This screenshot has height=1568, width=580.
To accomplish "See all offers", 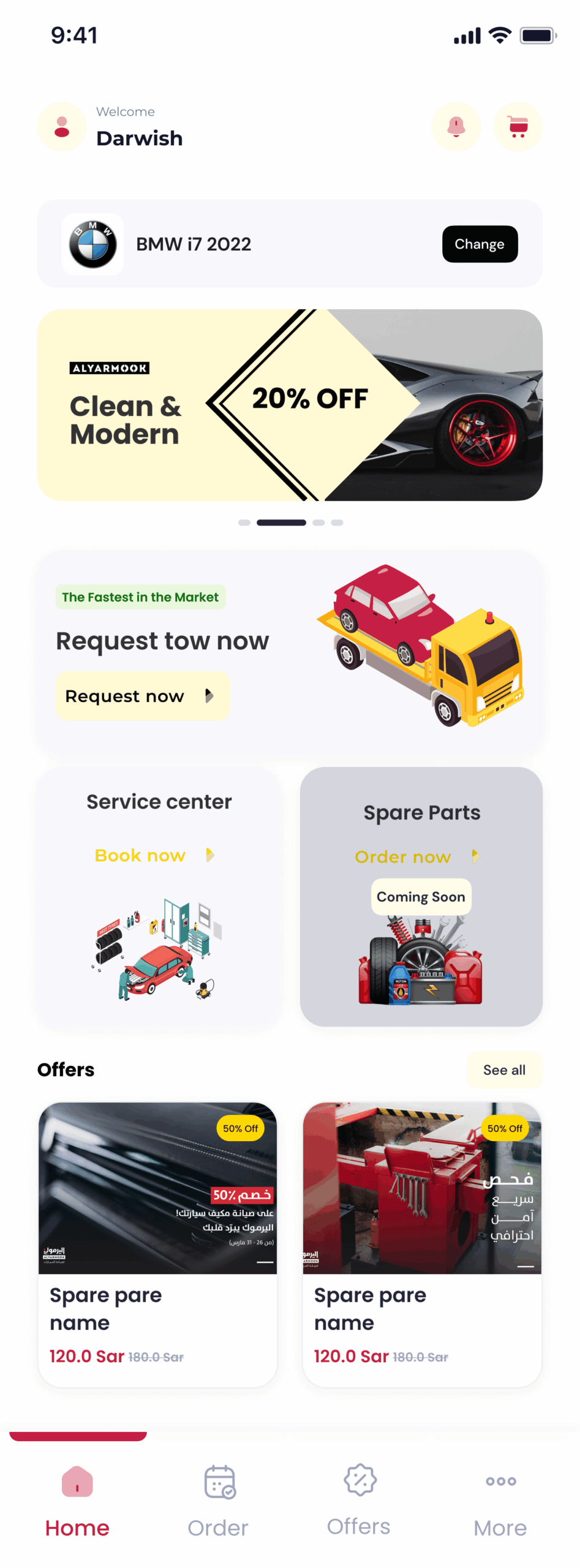I will pos(503,1069).
